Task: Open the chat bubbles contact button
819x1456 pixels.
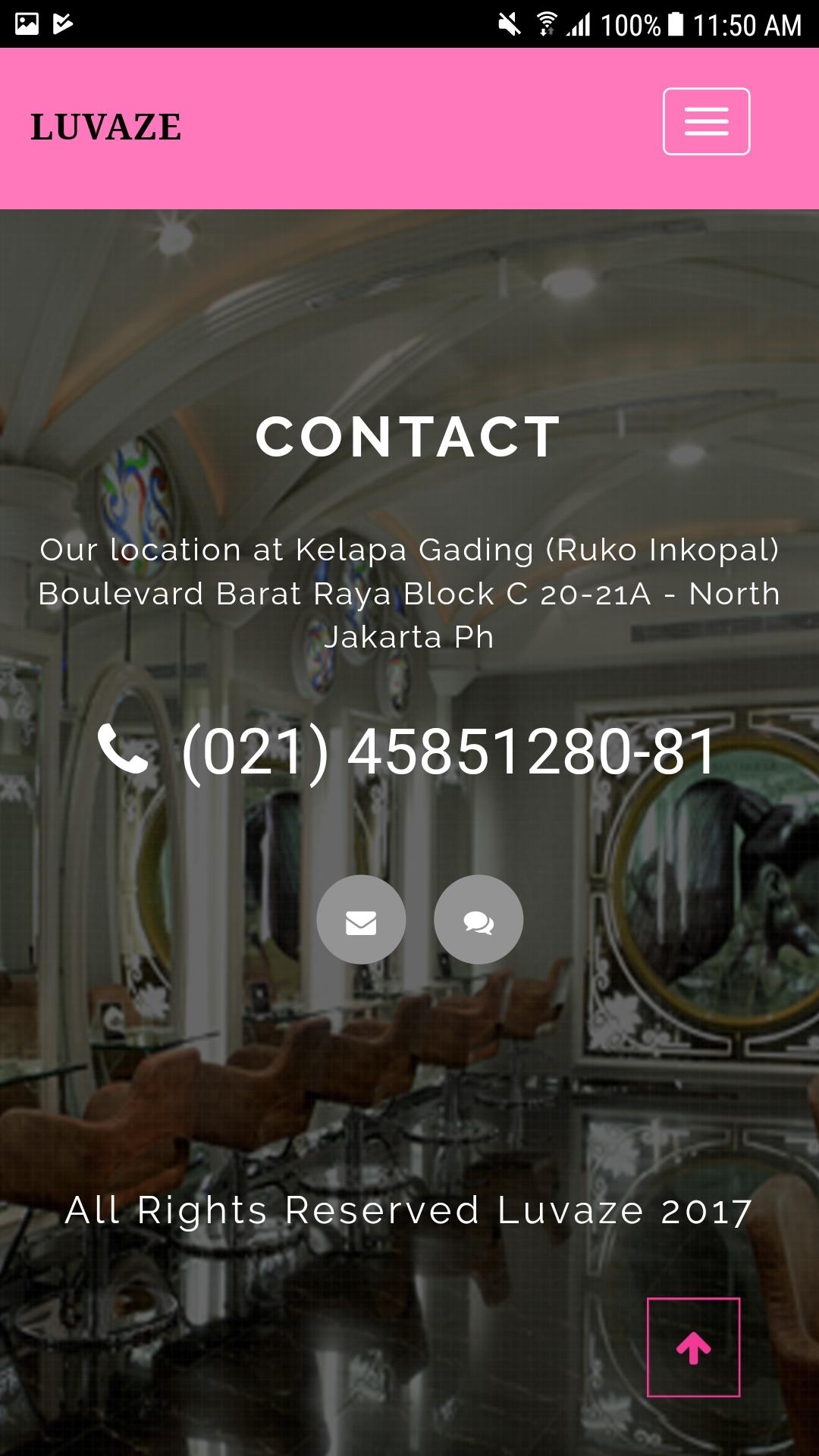Action: 479,920
